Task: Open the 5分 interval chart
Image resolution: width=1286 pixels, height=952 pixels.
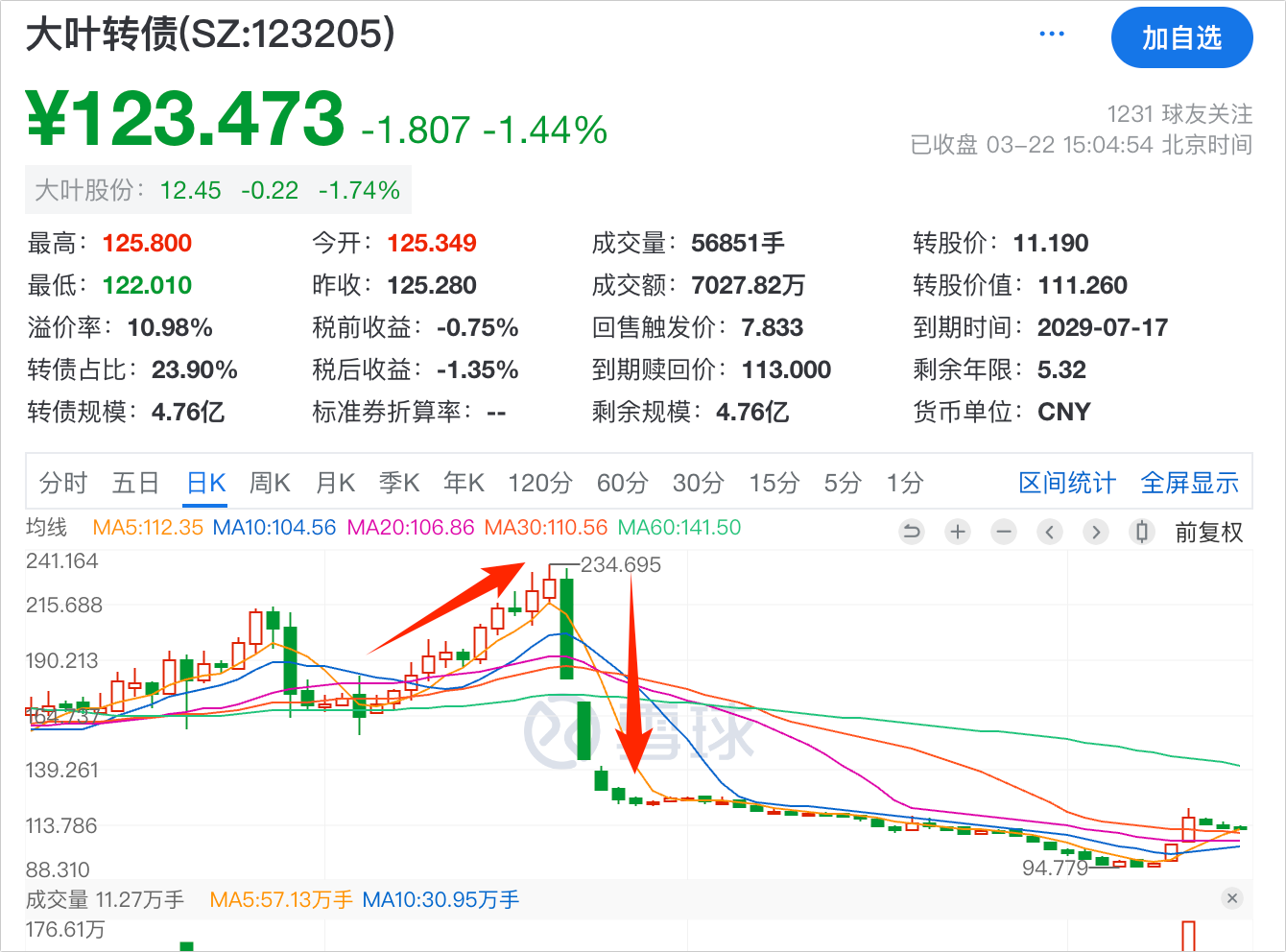Action: (x=842, y=483)
